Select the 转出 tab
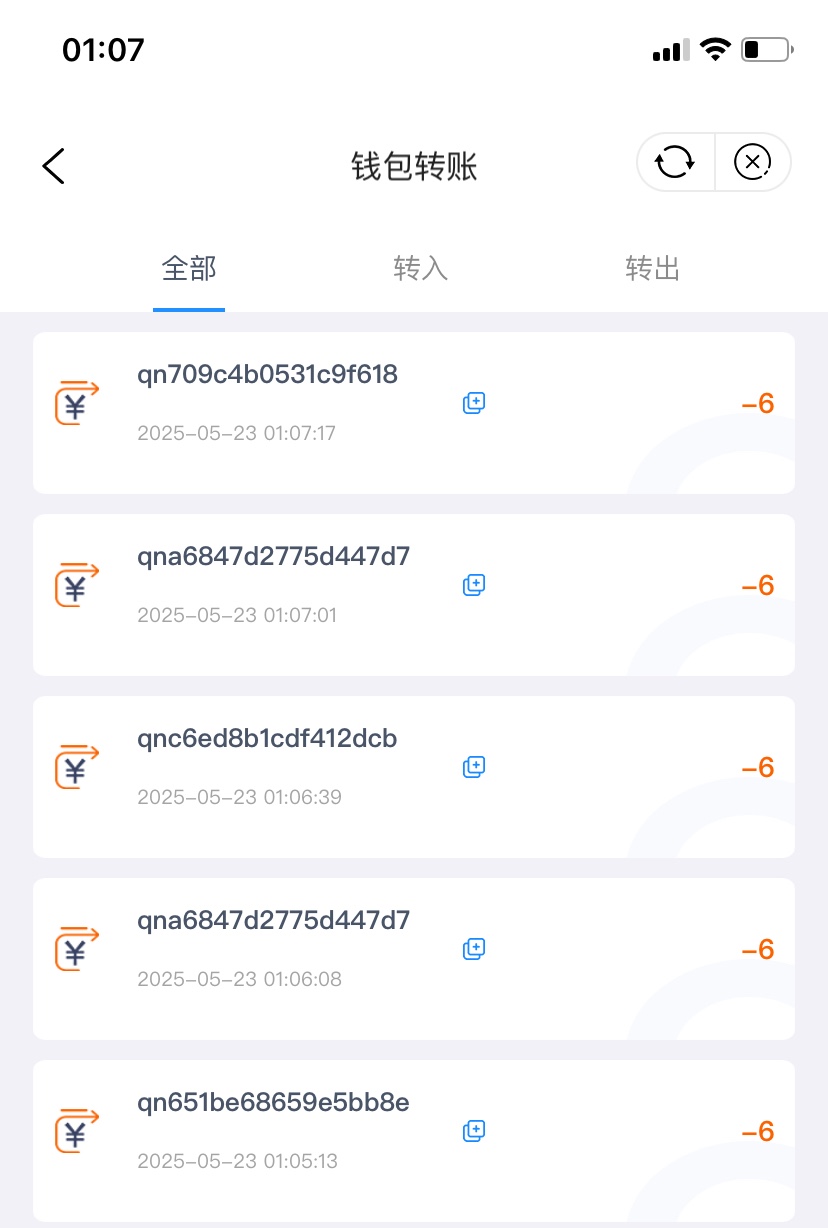 [652, 269]
